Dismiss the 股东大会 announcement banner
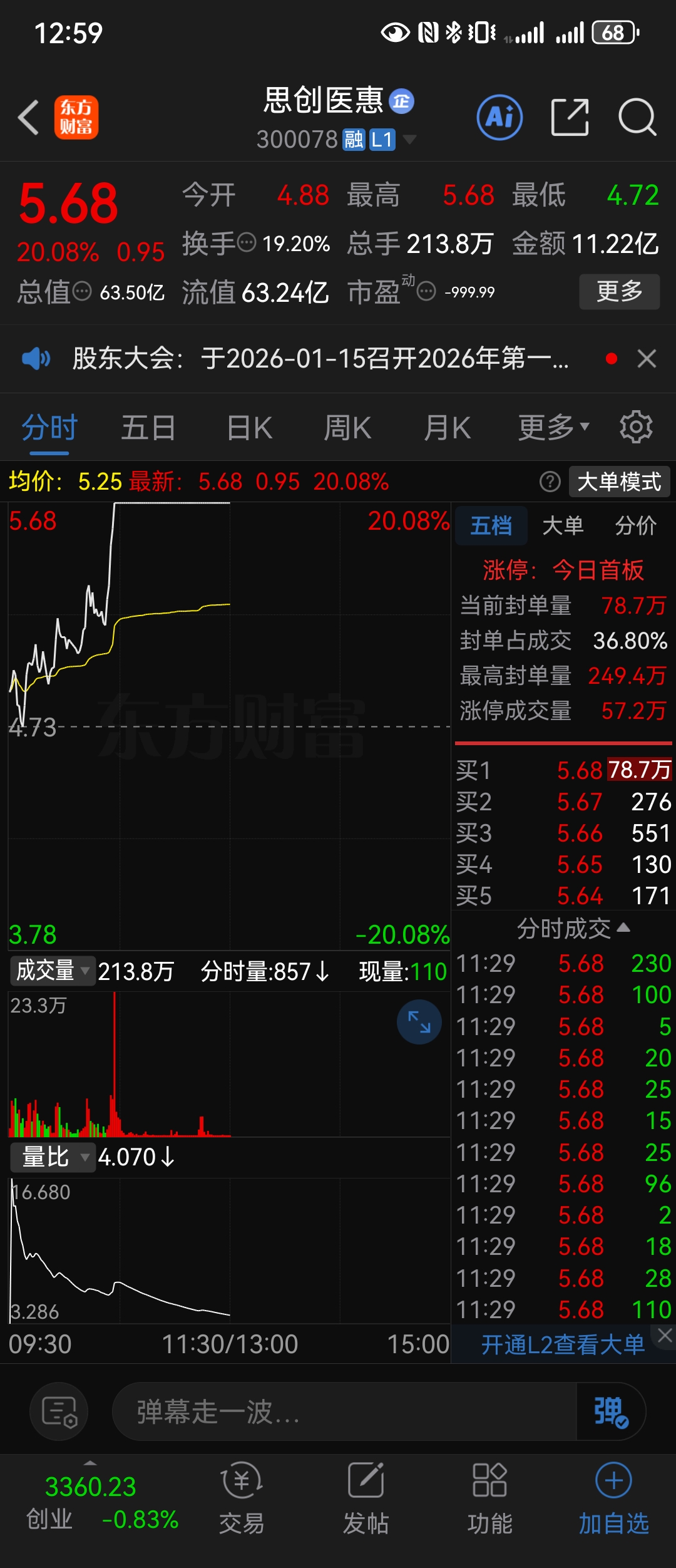The image size is (676, 1568). point(647,359)
